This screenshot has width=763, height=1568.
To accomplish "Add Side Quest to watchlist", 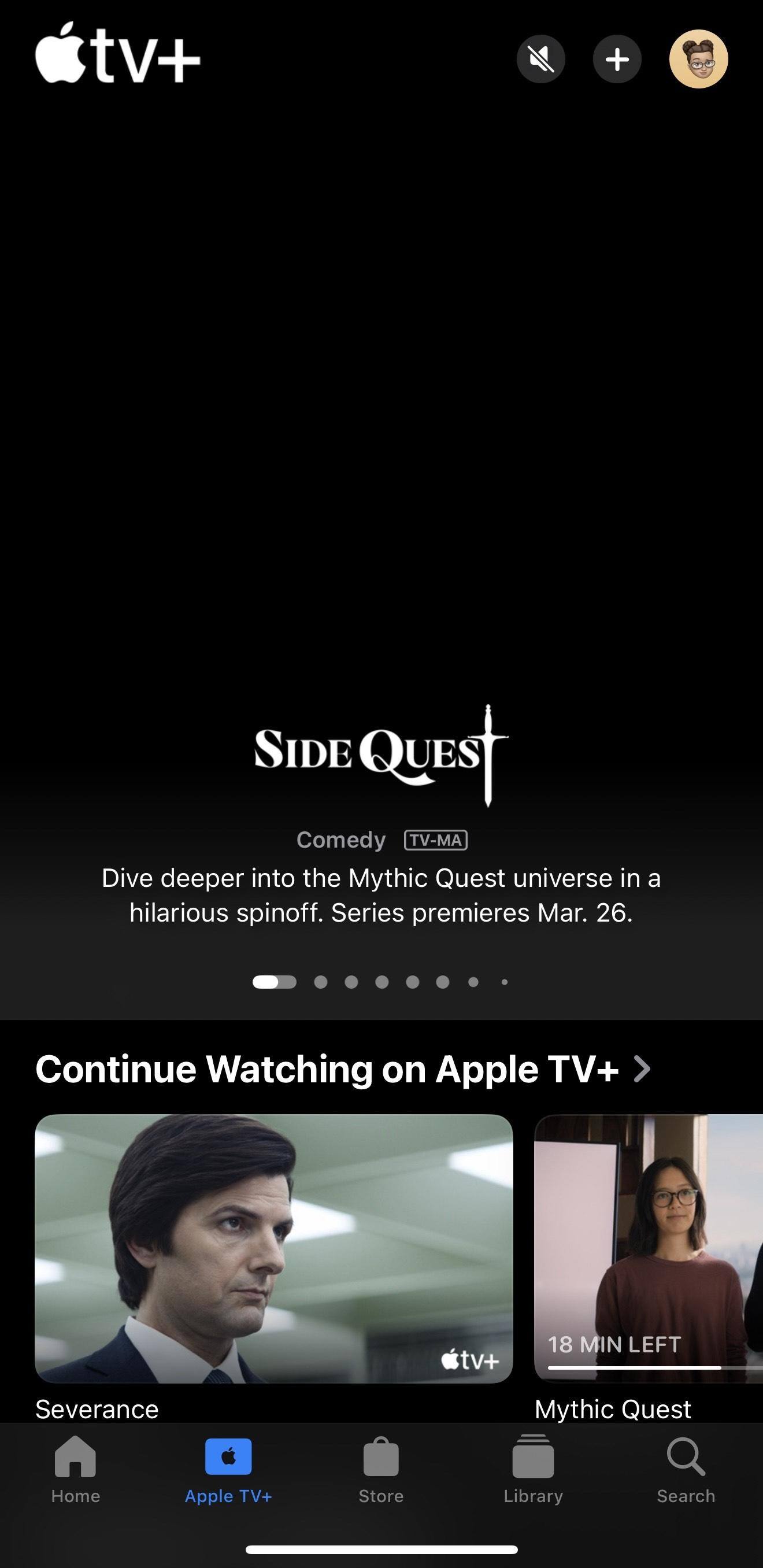I will coord(617,59).
